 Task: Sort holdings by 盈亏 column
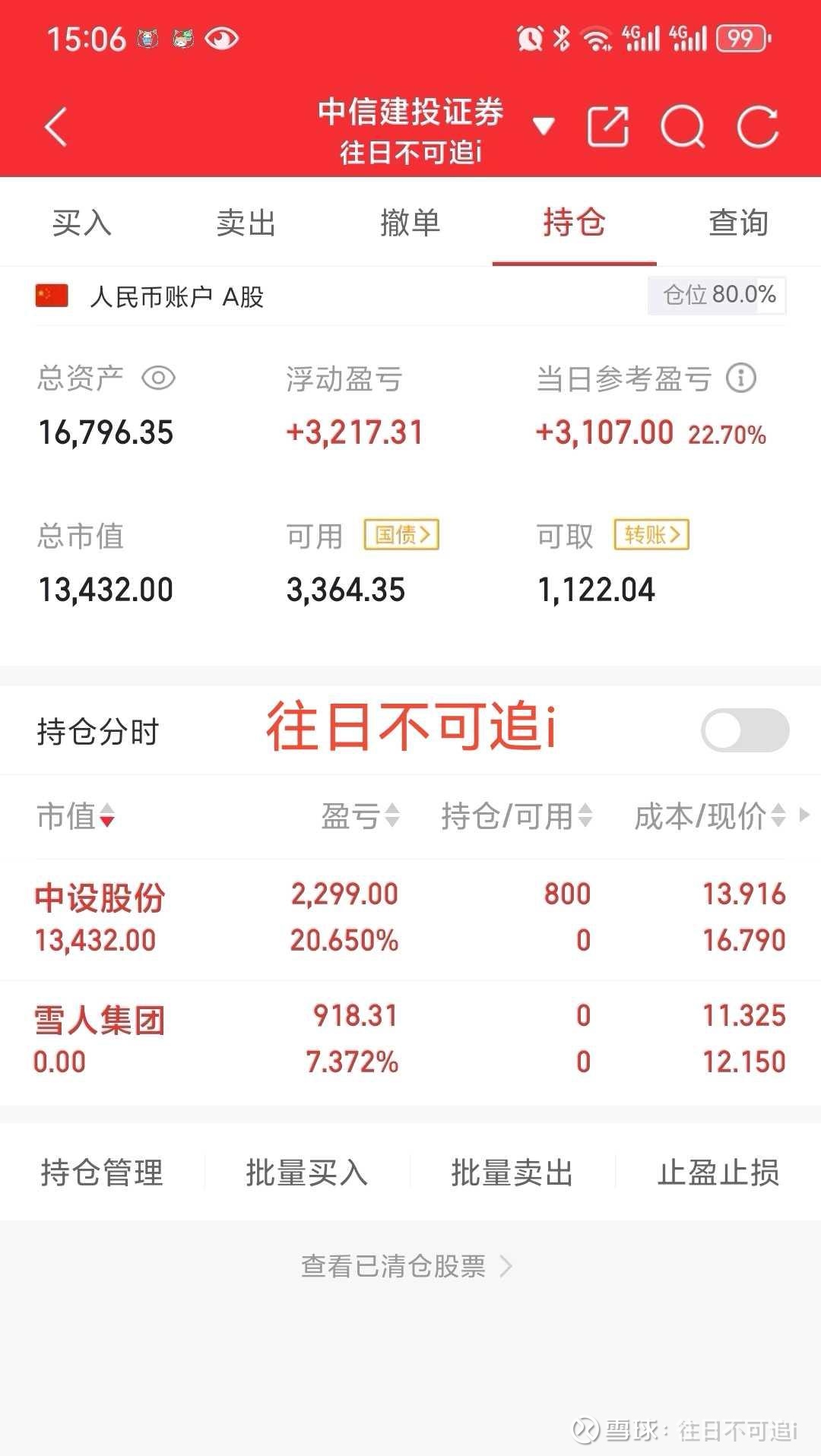tap(360, 816)
